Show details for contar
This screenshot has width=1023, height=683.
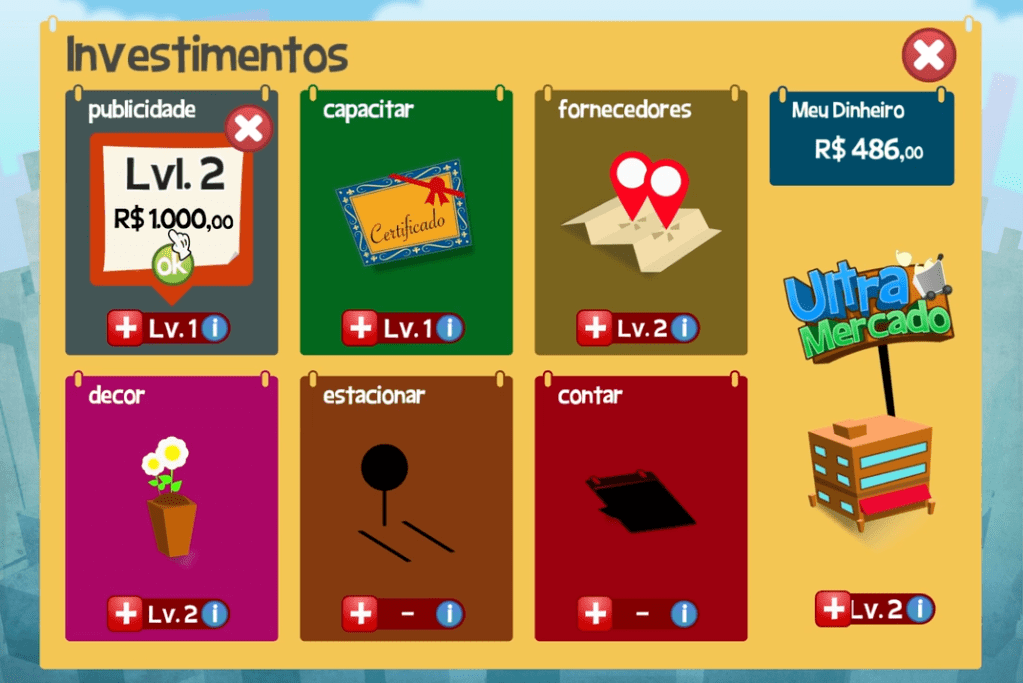[684, 613]
